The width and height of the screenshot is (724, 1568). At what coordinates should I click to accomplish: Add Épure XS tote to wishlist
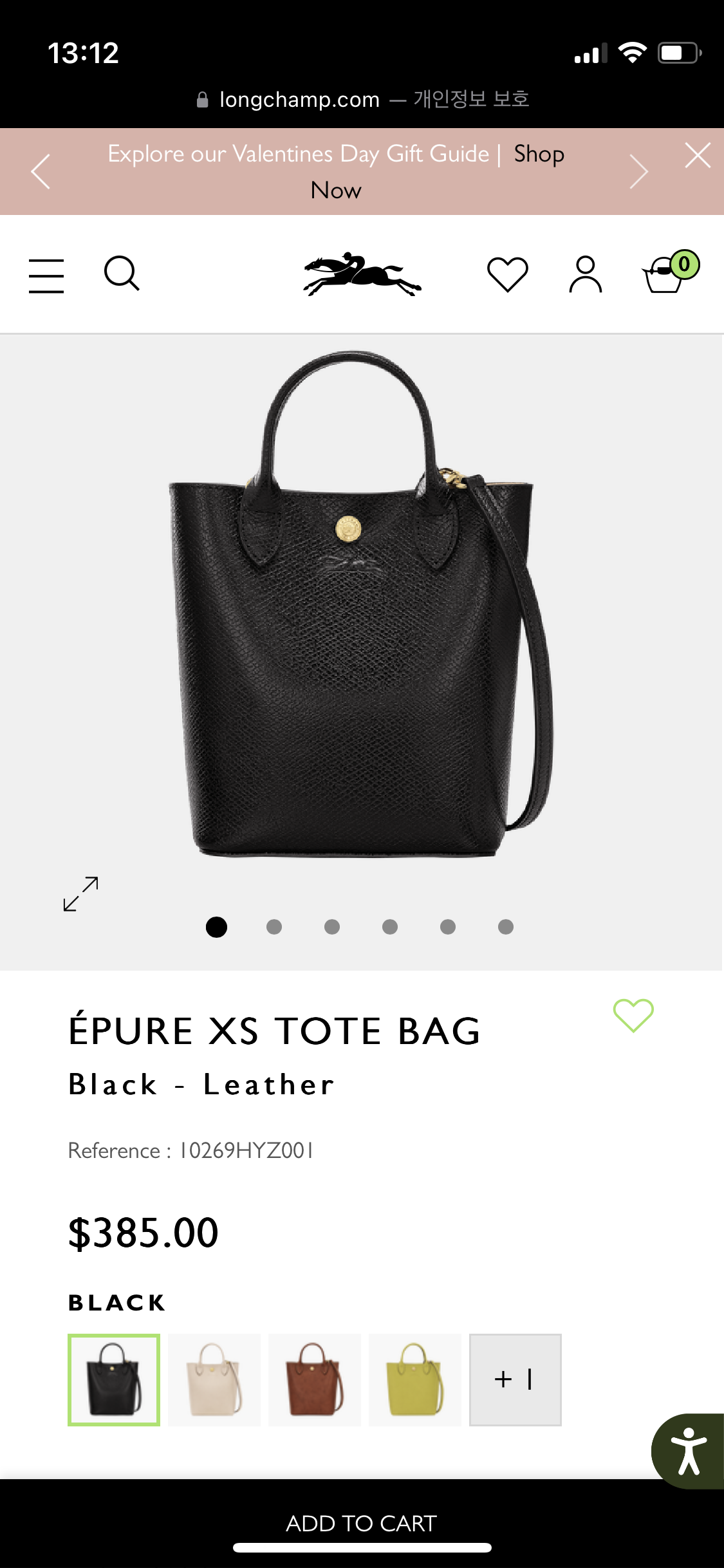[x=633, y=1015]
